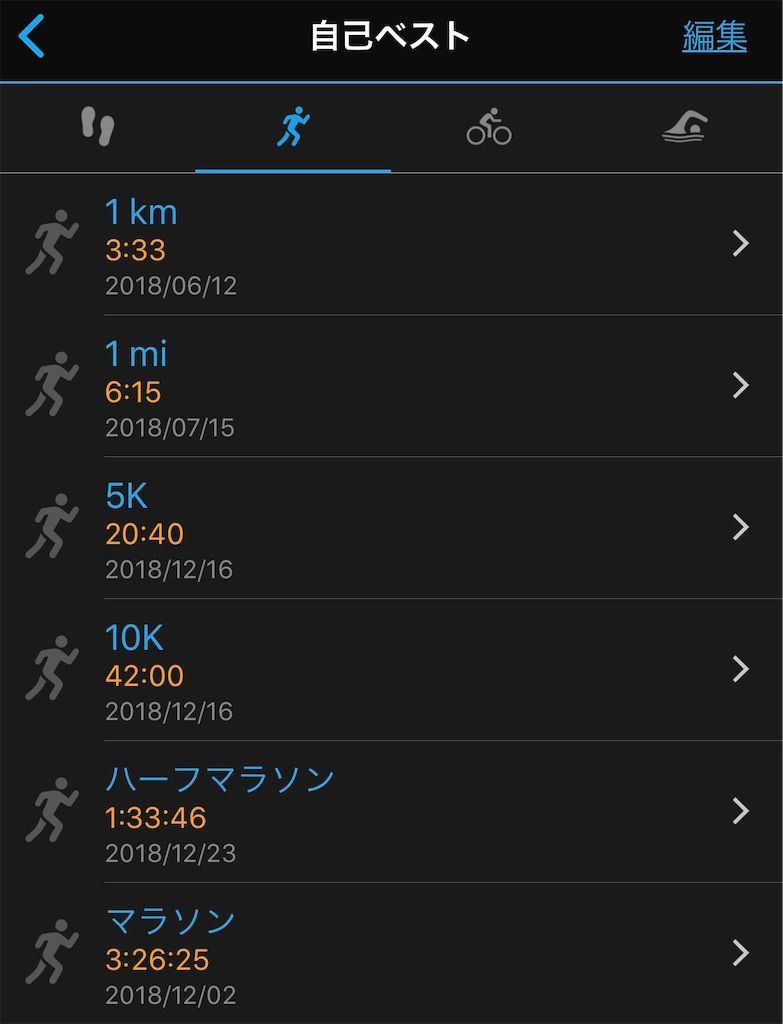This screenshot has width=783, height=1024.
Task: Expand the 5K record via its chevron
Action: pos(741,528)
